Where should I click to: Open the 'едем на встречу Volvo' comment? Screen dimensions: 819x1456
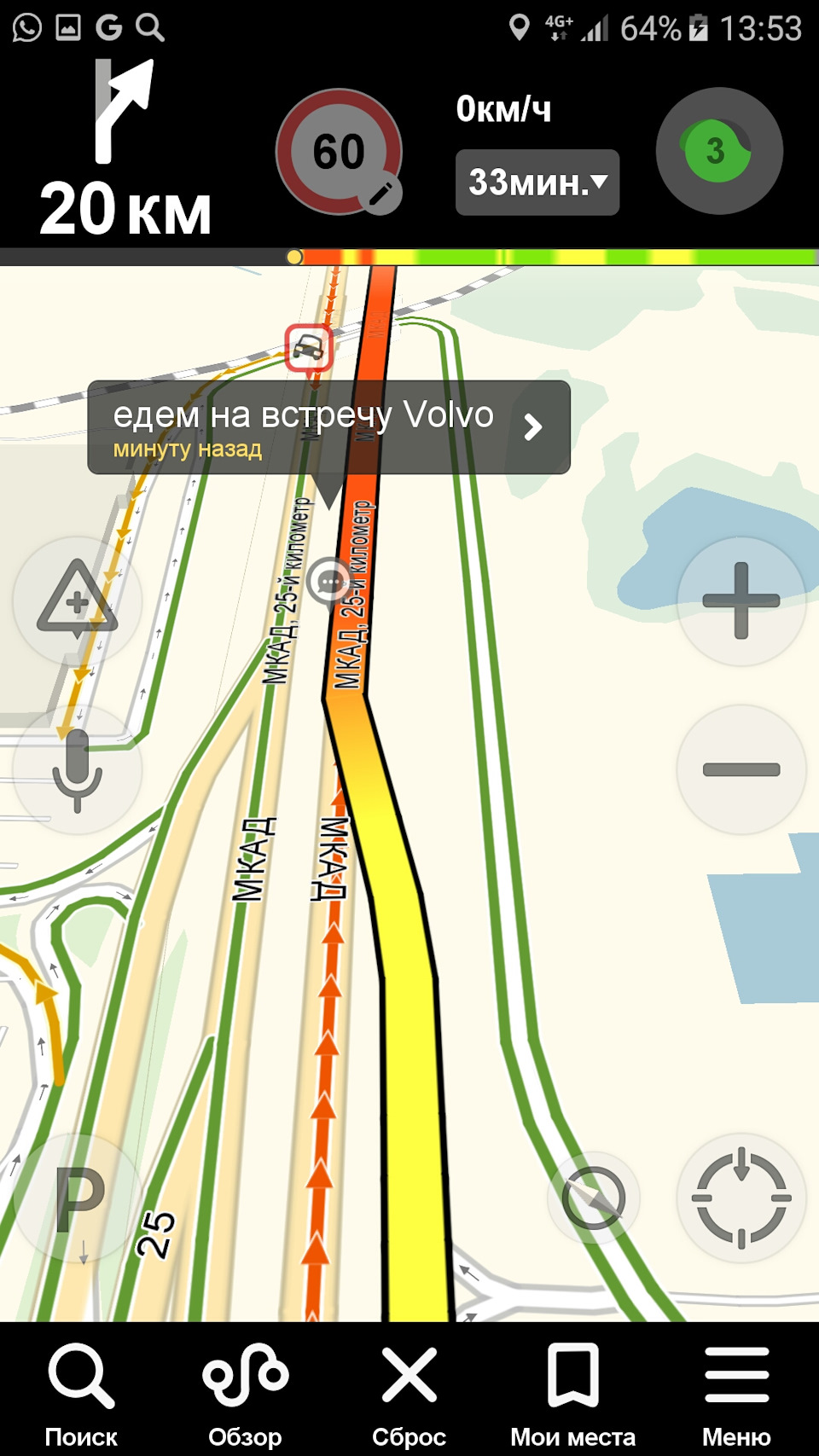click(328, 426)
